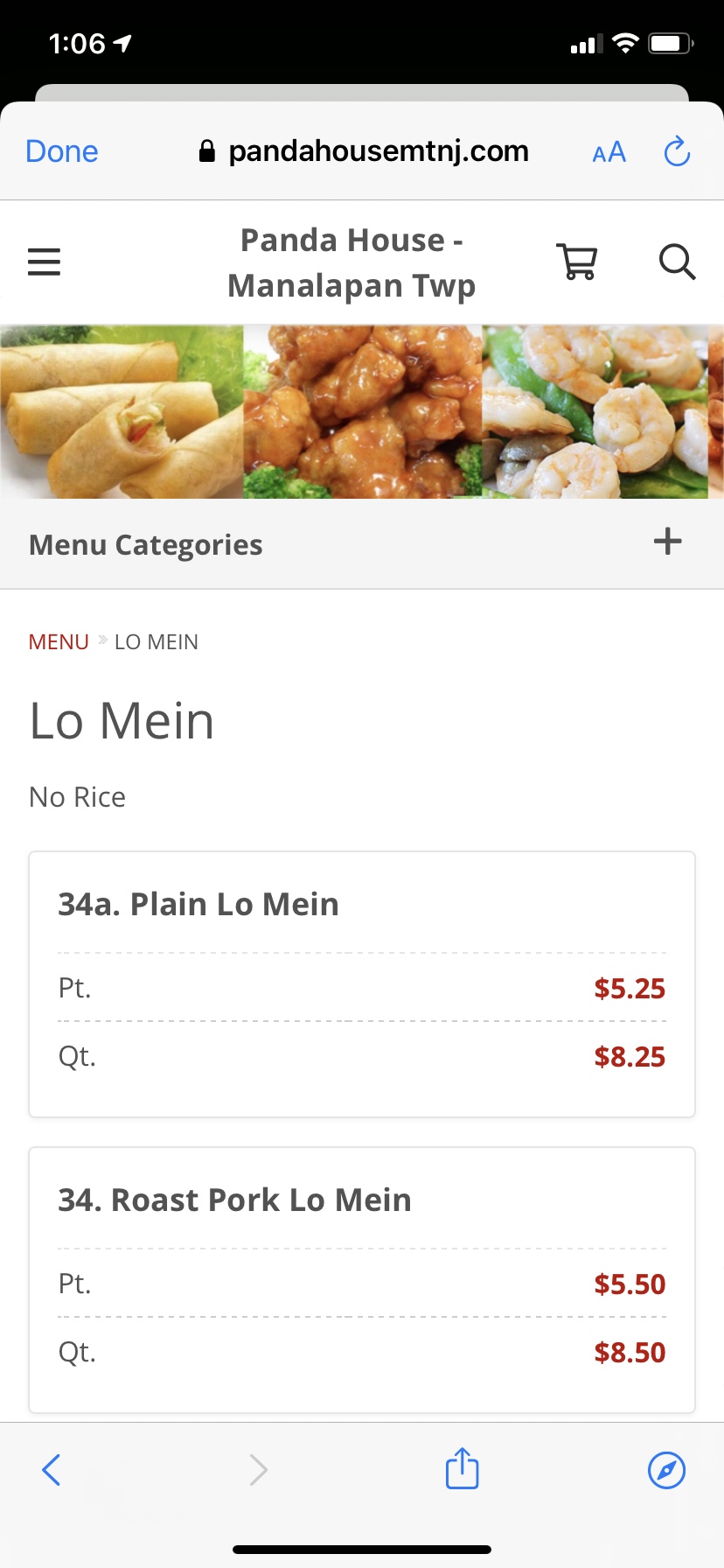The image size is (724, 1568).
Task: Tap Done to close the browser
Action: (x=61, y=151)
